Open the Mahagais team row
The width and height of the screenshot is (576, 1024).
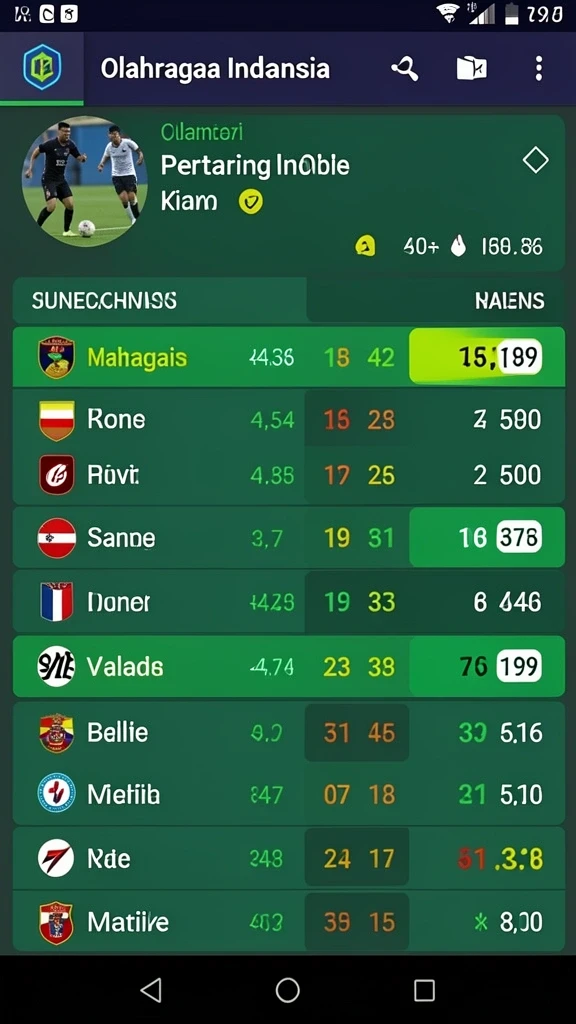(289, 357)
